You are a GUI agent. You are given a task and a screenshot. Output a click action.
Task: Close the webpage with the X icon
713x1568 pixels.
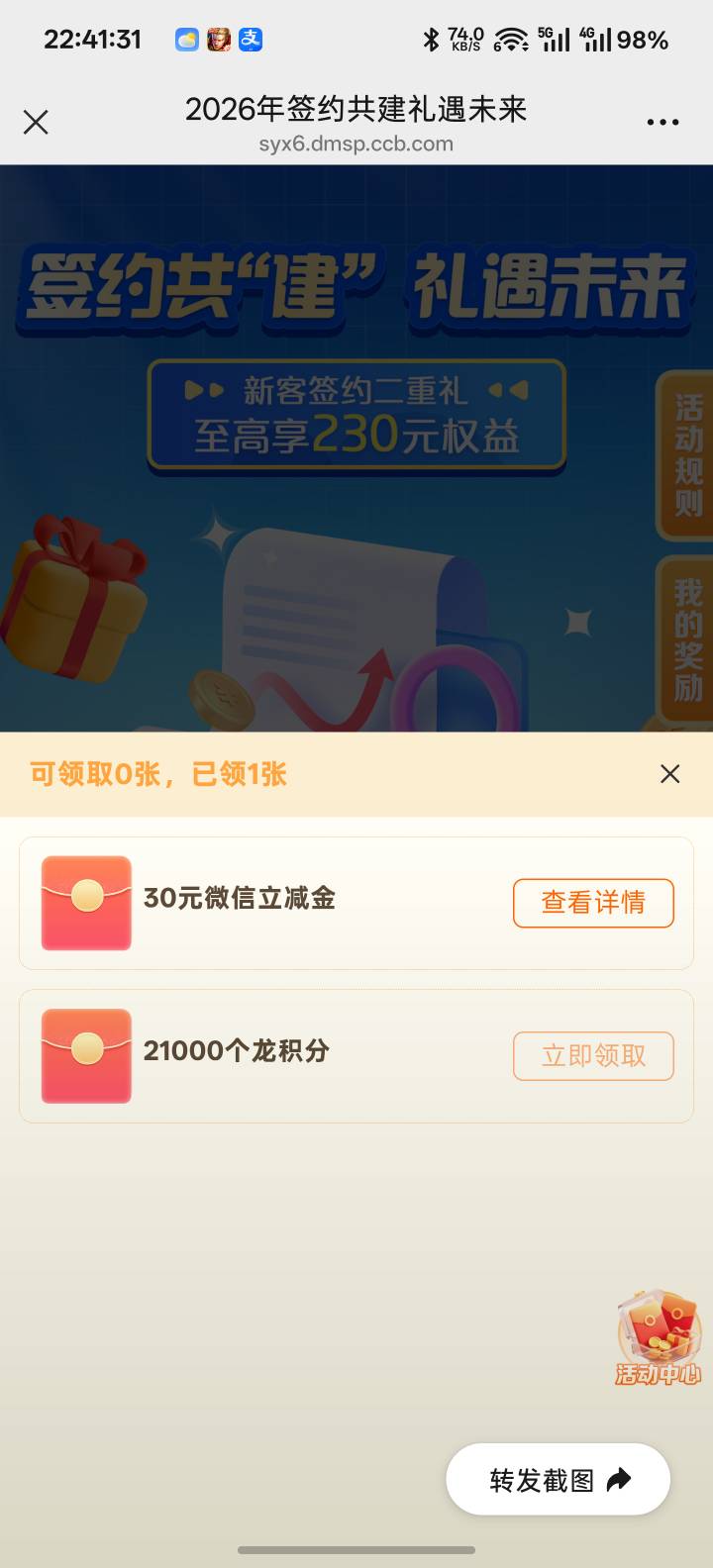(x=36, y=122)
